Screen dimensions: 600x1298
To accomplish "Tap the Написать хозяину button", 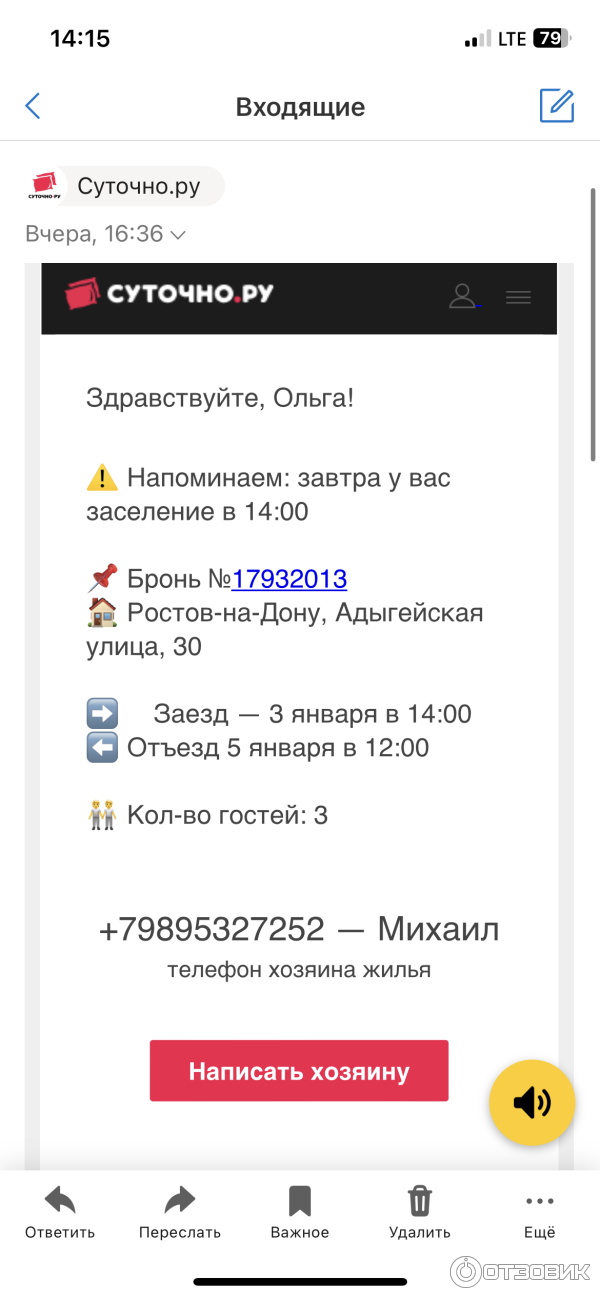I will pyautogui.click(x=299, y=1071).
